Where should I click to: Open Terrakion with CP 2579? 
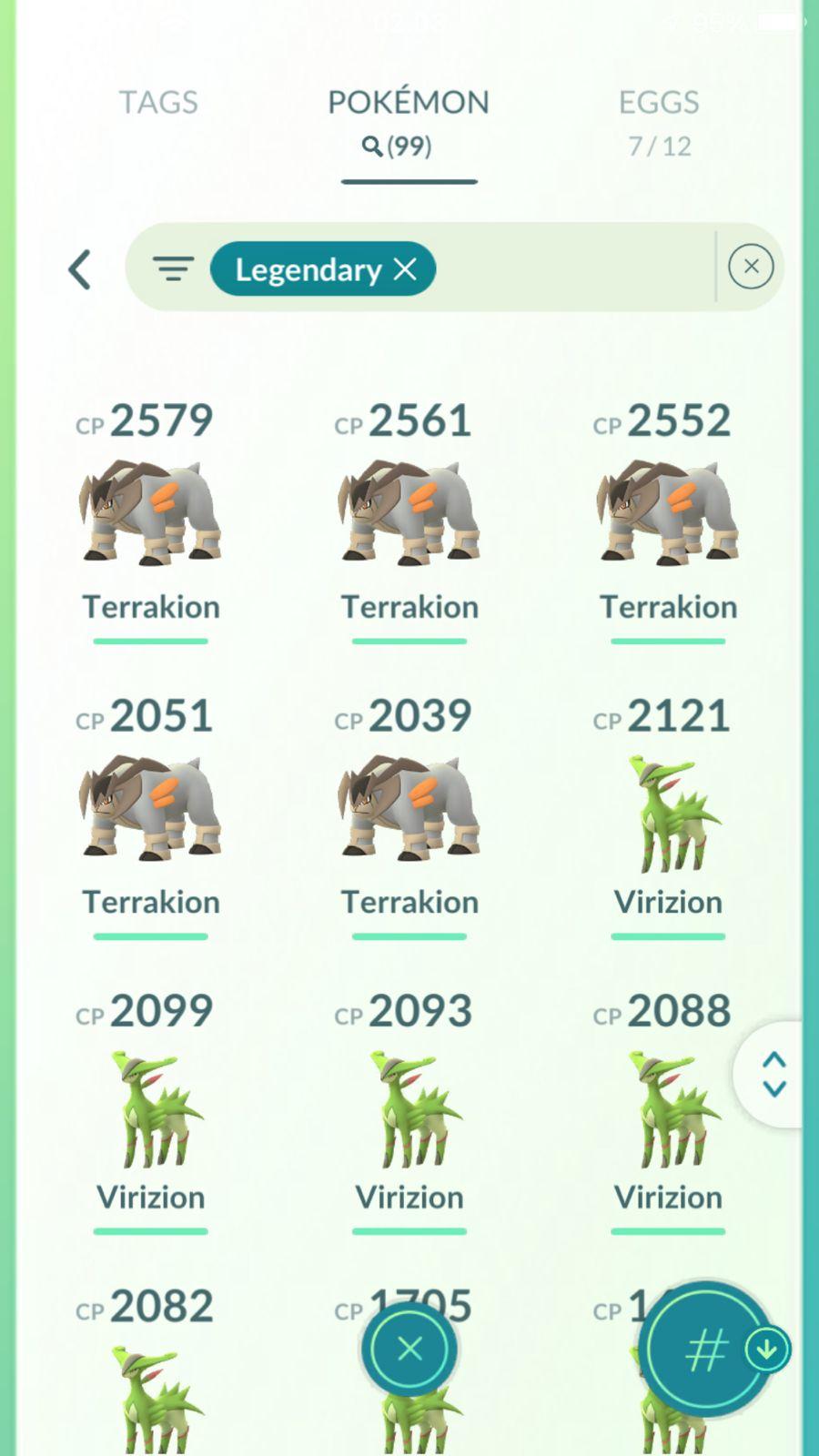tap(151, 514)
